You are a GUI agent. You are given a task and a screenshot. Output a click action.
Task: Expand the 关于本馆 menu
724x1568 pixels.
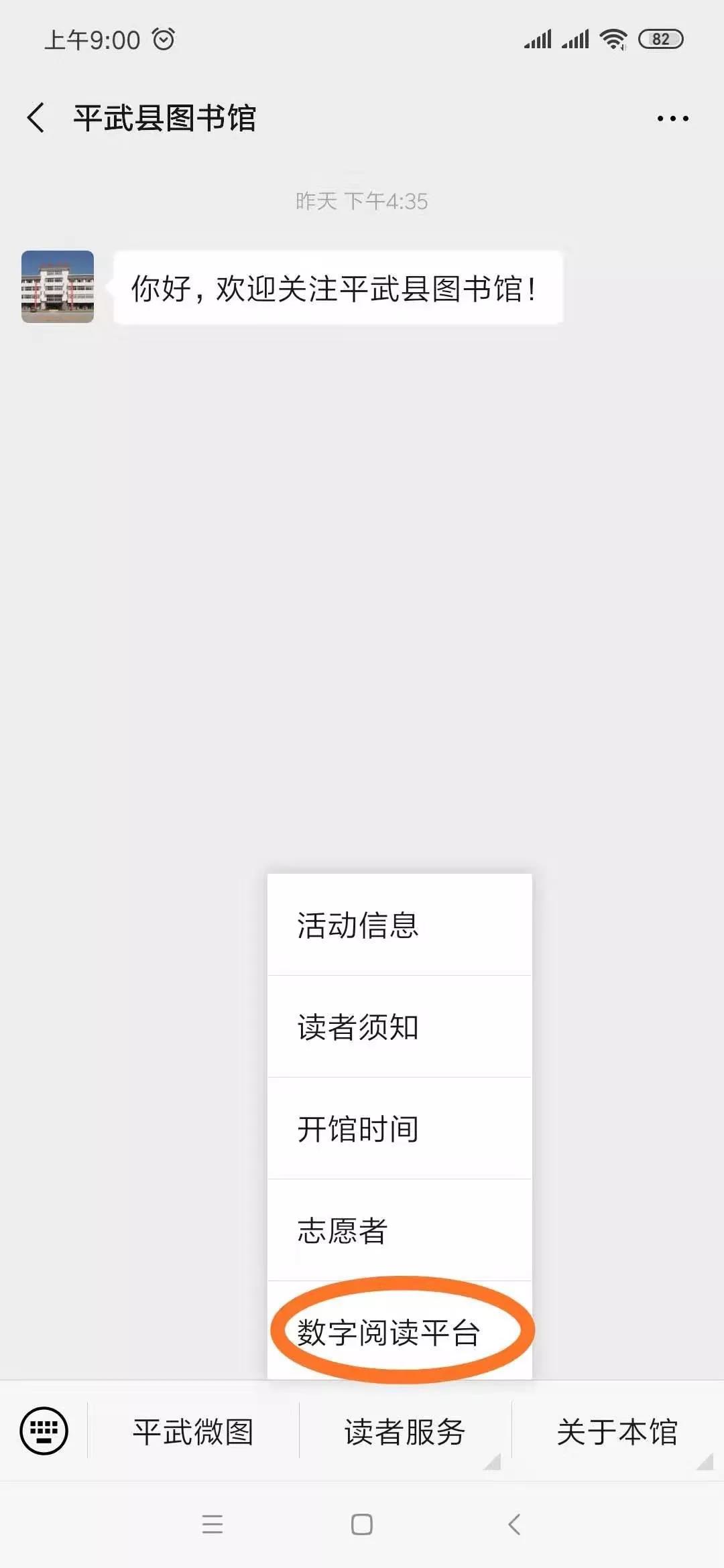[617, 1431]
